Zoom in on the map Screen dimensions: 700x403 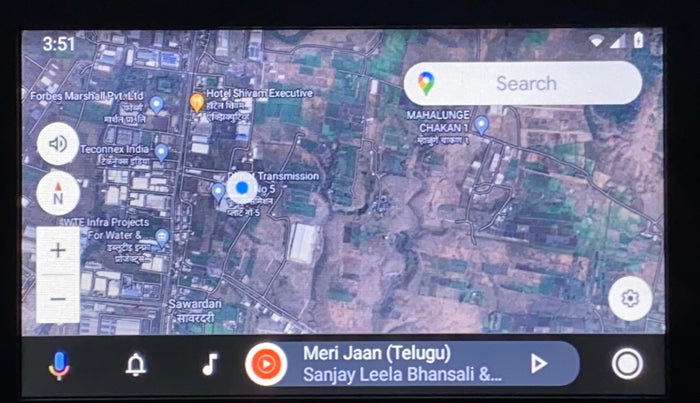(x=58, y=250)
